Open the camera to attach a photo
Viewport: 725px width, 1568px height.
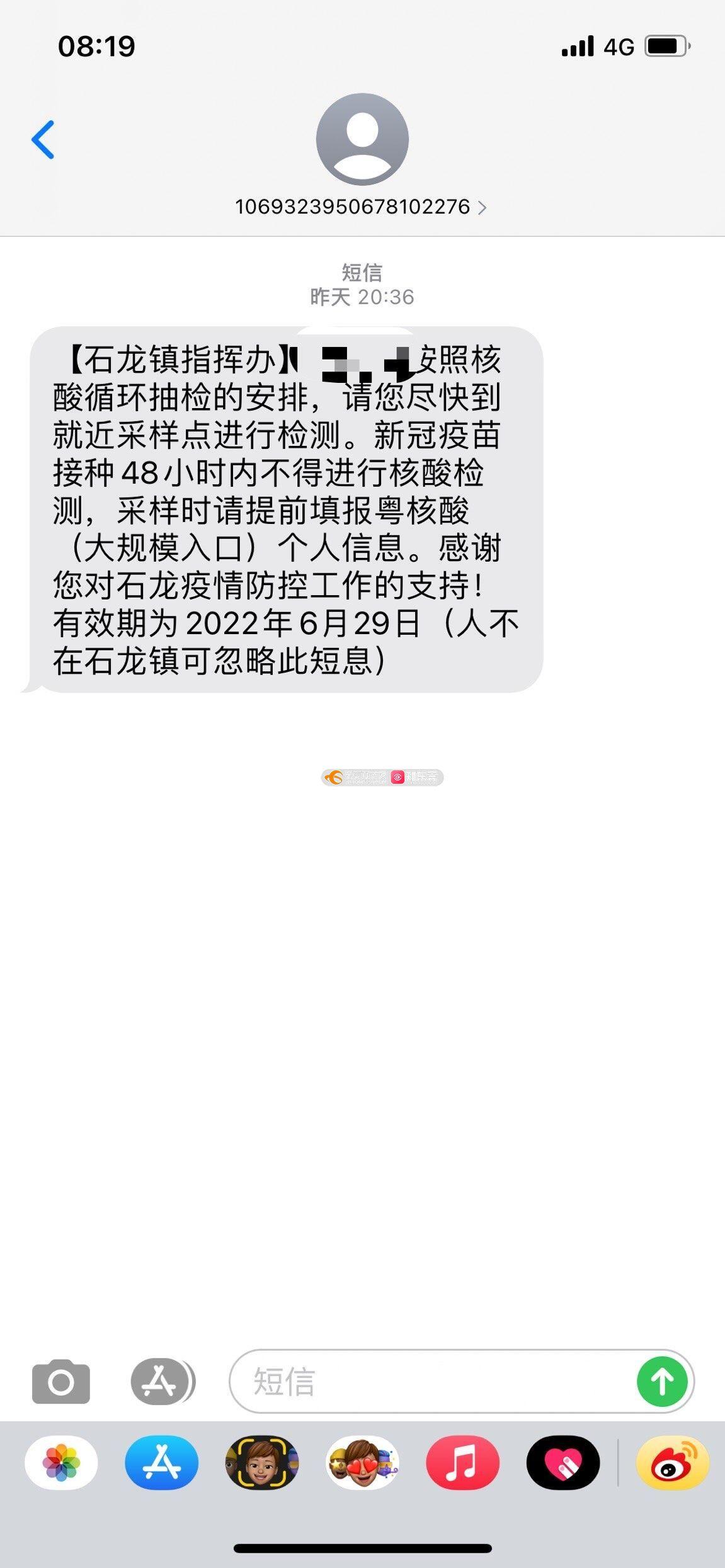click(x=61, y=1382)
